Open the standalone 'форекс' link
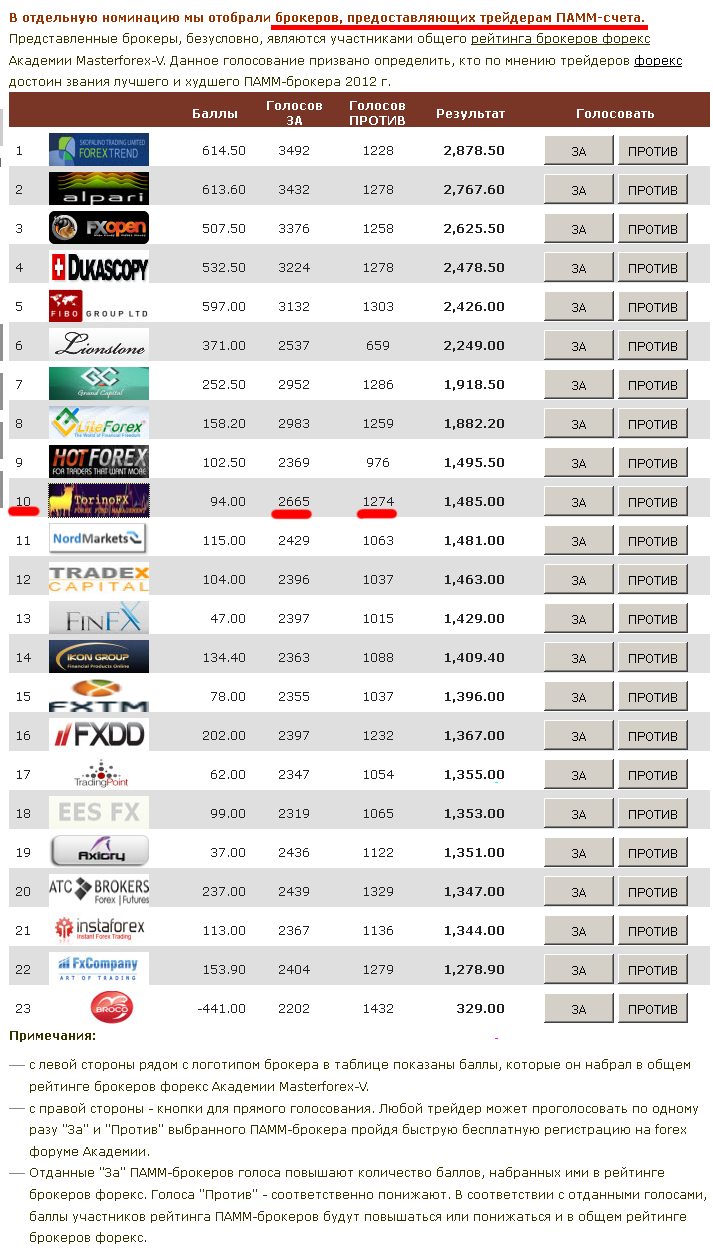The height and width of the screenshot is (1256, 713). (658, 61)
